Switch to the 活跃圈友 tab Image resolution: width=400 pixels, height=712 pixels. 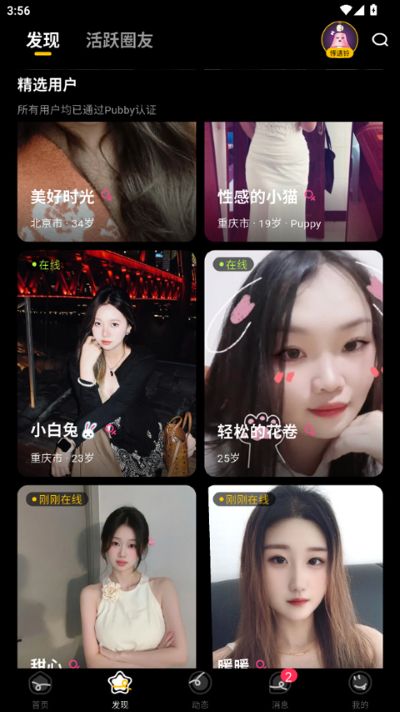tap(119, 40)
